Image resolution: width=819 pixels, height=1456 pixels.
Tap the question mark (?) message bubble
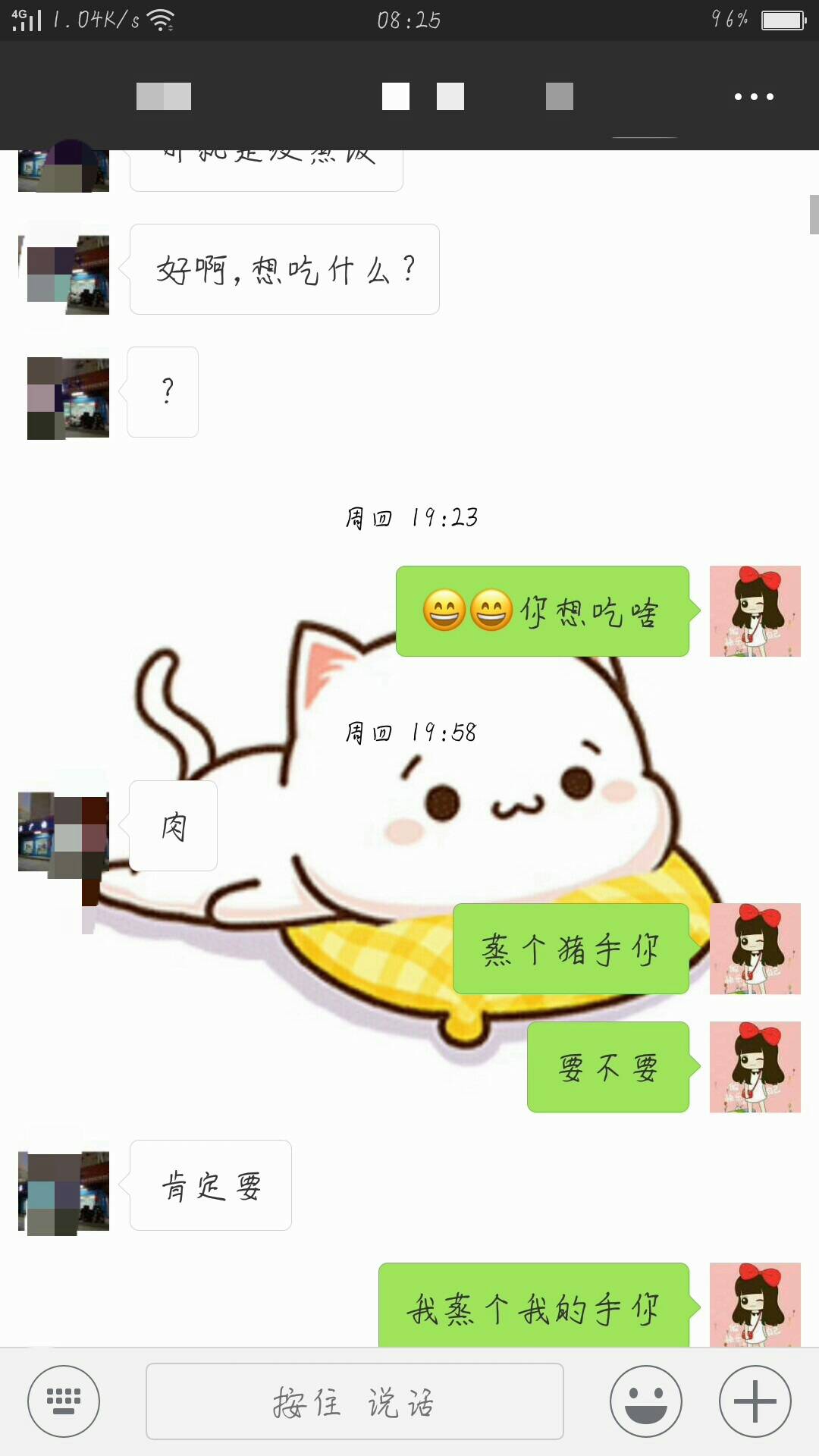pos(162,391)
